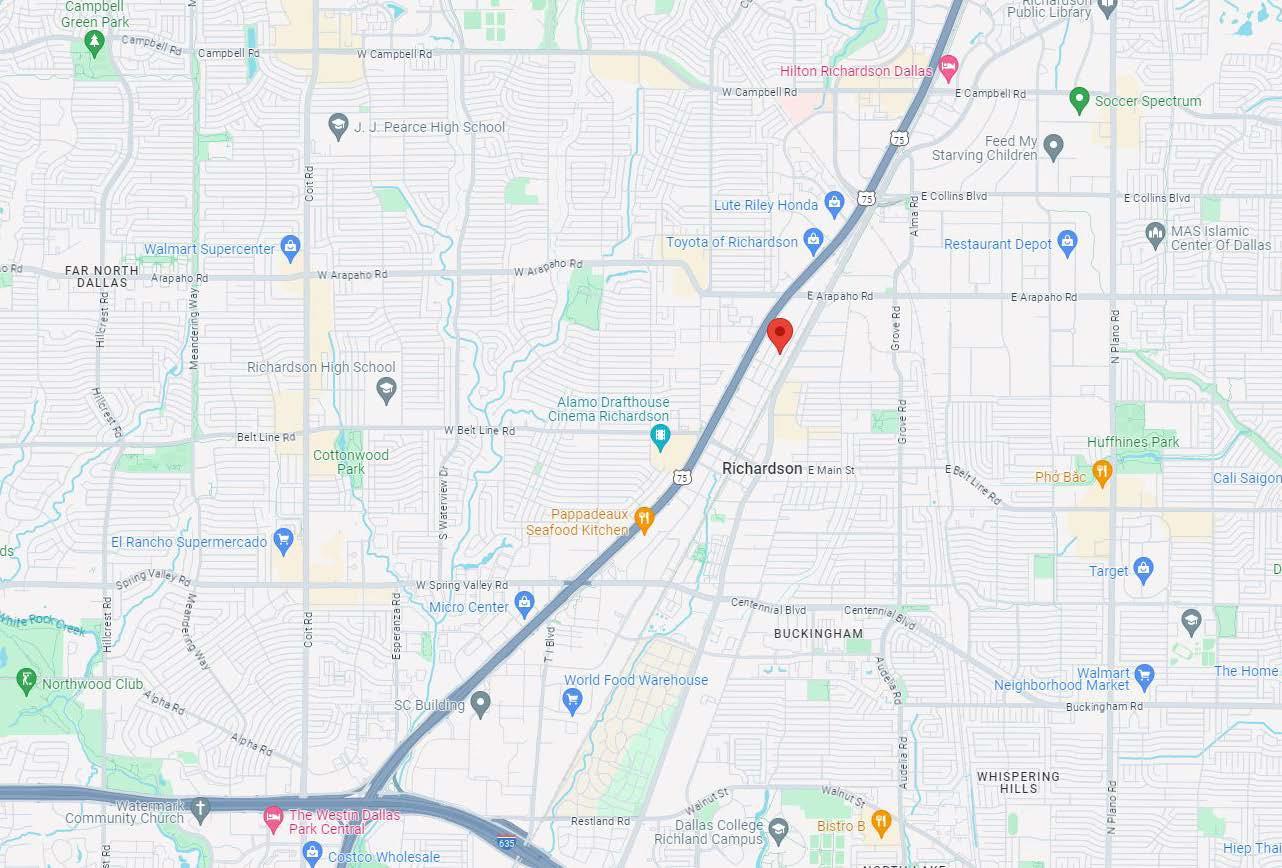
Task: Open the Micro Center store marker
Action: 524,603
